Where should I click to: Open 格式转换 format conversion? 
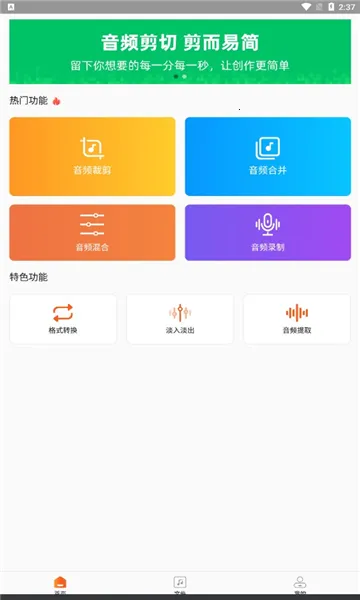(63, 319)
